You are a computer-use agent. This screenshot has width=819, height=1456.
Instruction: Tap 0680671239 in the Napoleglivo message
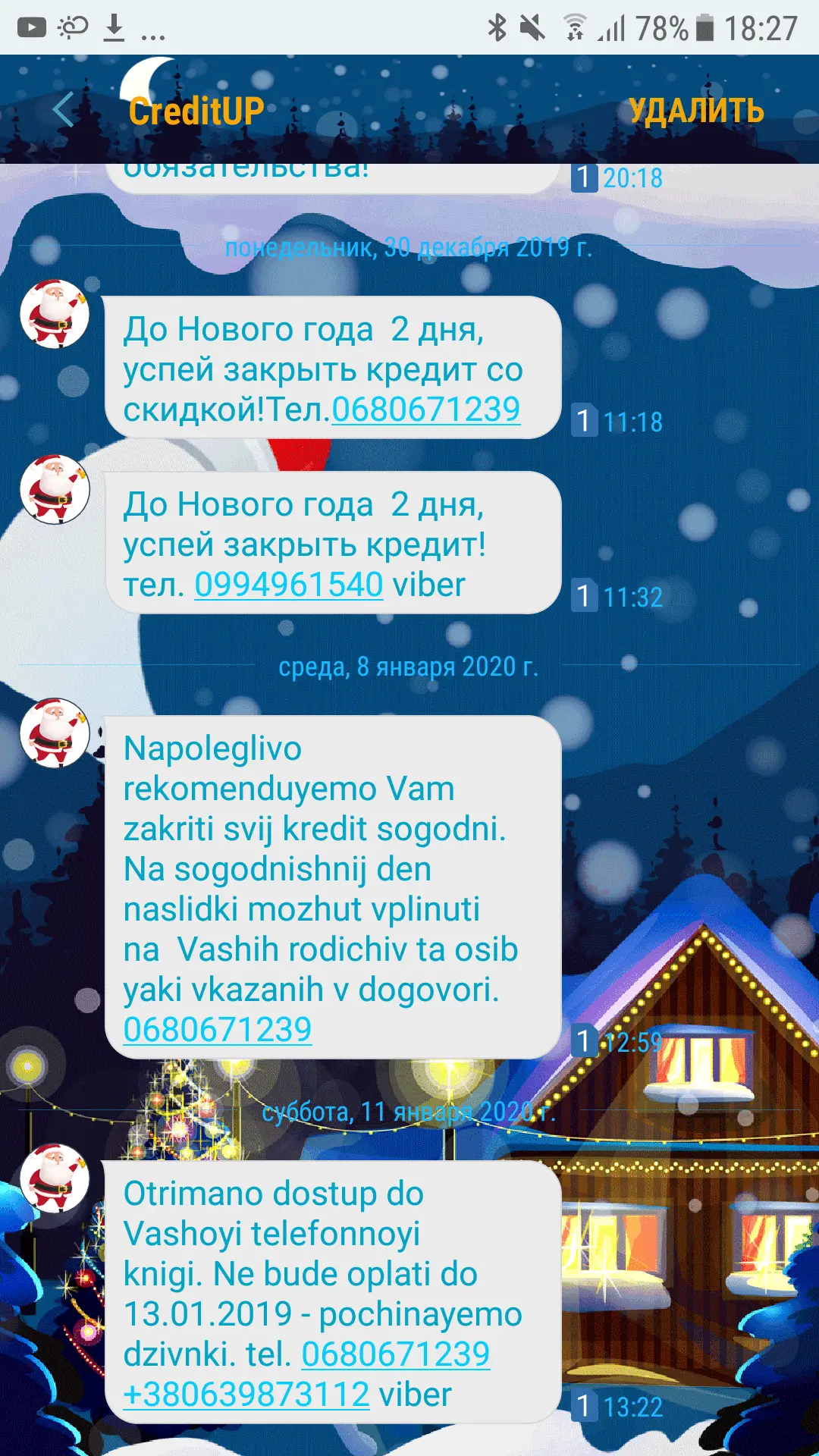pyautogui.click(x=218, y=1030)
